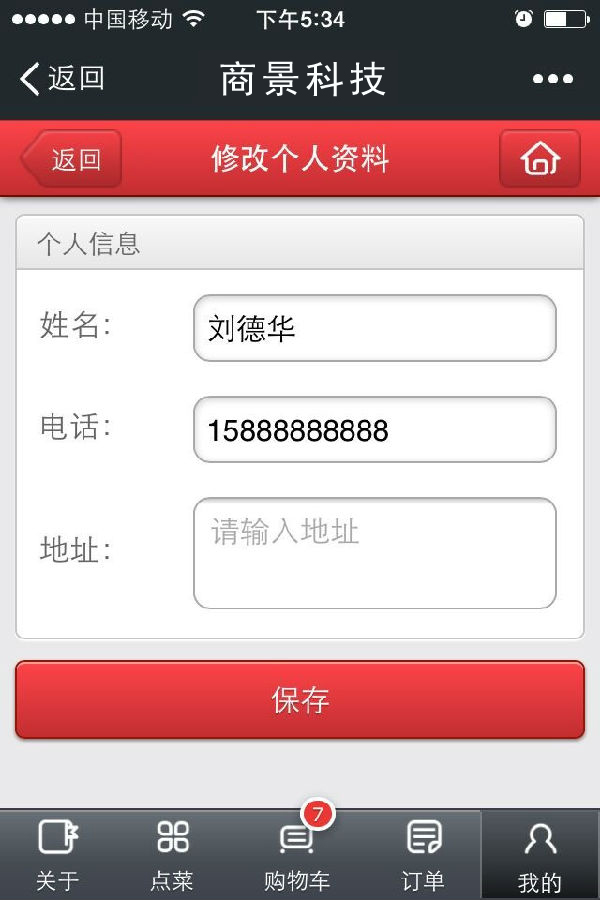
Task: Open the three-dot overflow menu
Action: [552, 79]
